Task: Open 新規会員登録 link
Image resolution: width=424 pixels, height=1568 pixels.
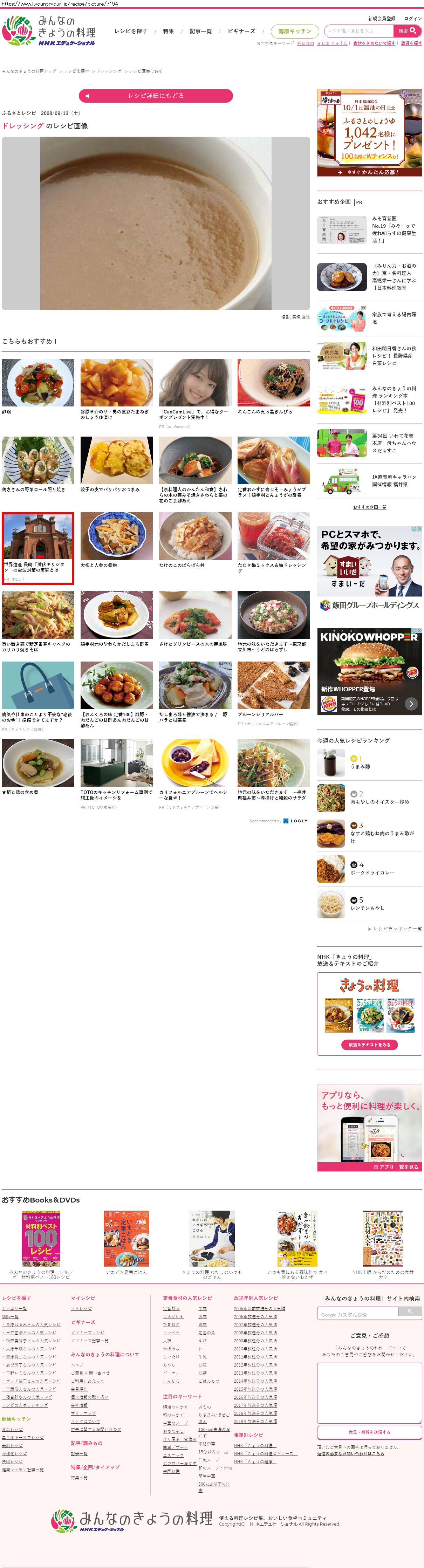Action: (x=381, y=19)
